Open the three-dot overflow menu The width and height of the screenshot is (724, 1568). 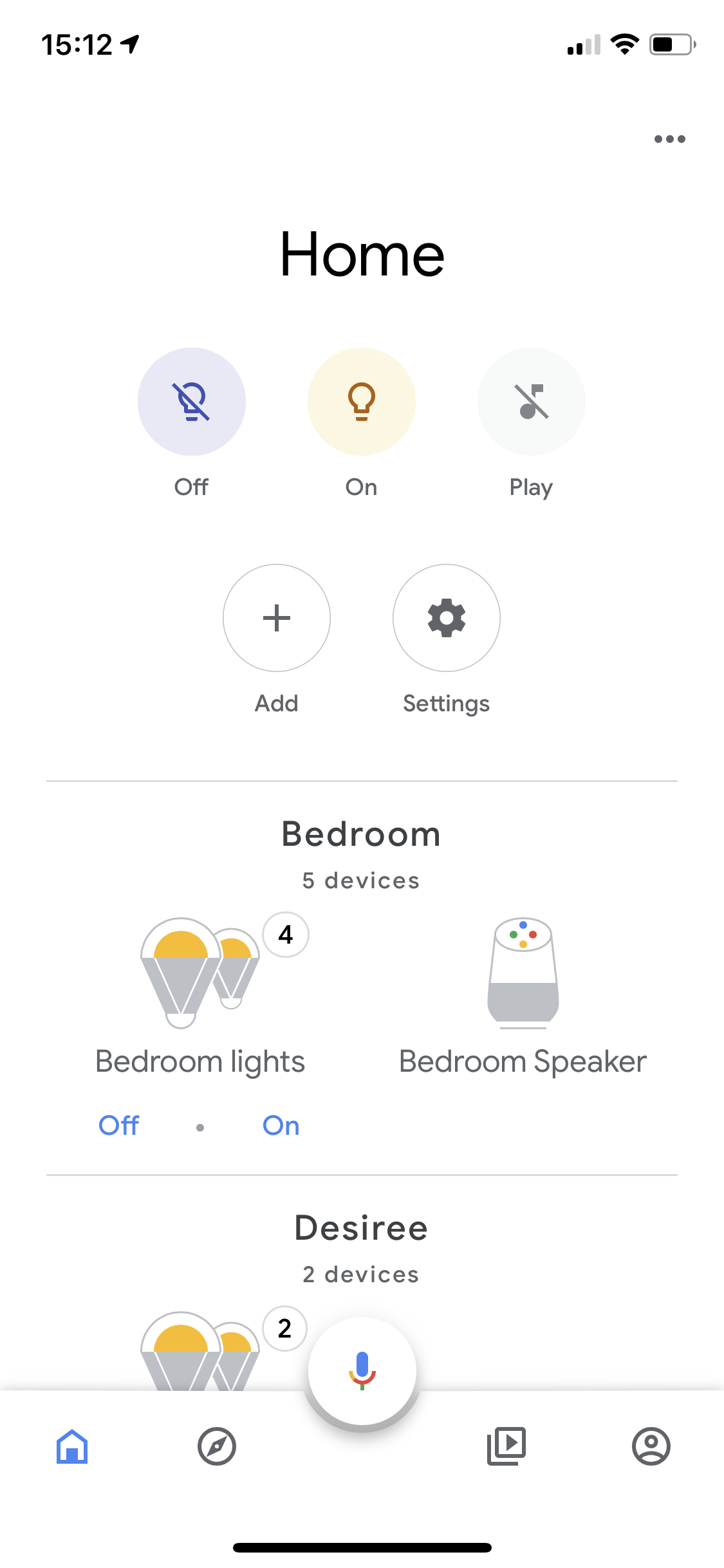669,138
